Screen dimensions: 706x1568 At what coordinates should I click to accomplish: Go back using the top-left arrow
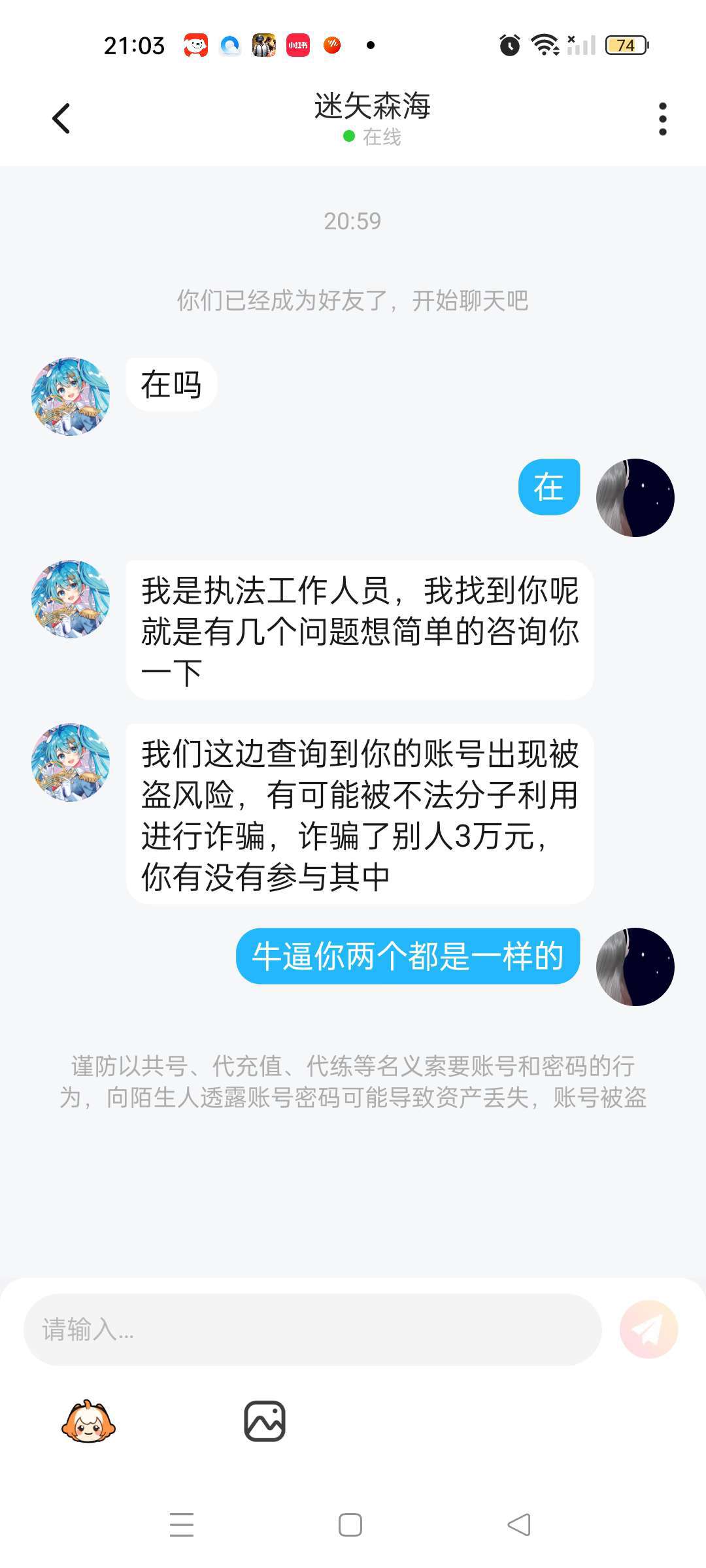click(61, 119)
